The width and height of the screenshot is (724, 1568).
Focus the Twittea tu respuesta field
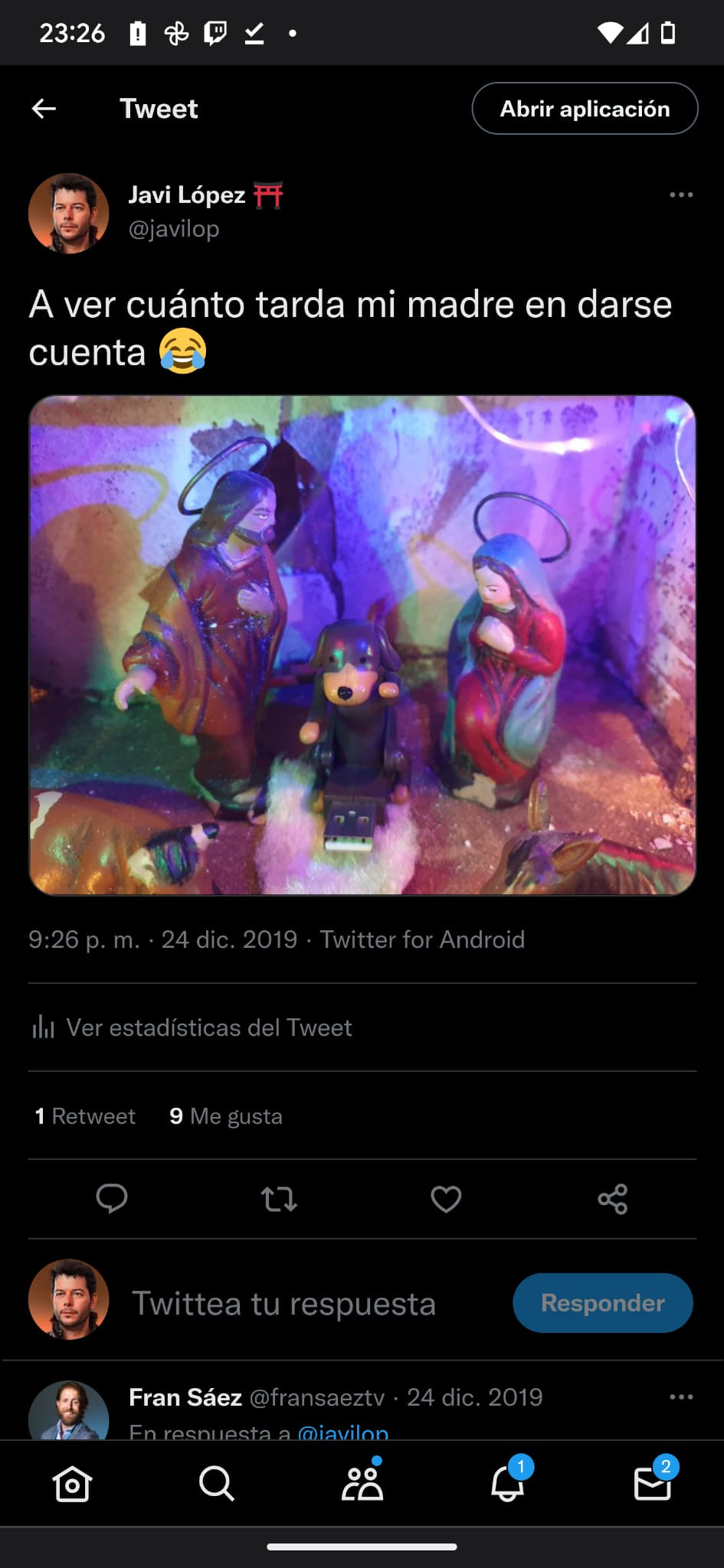pos(284,1303)
